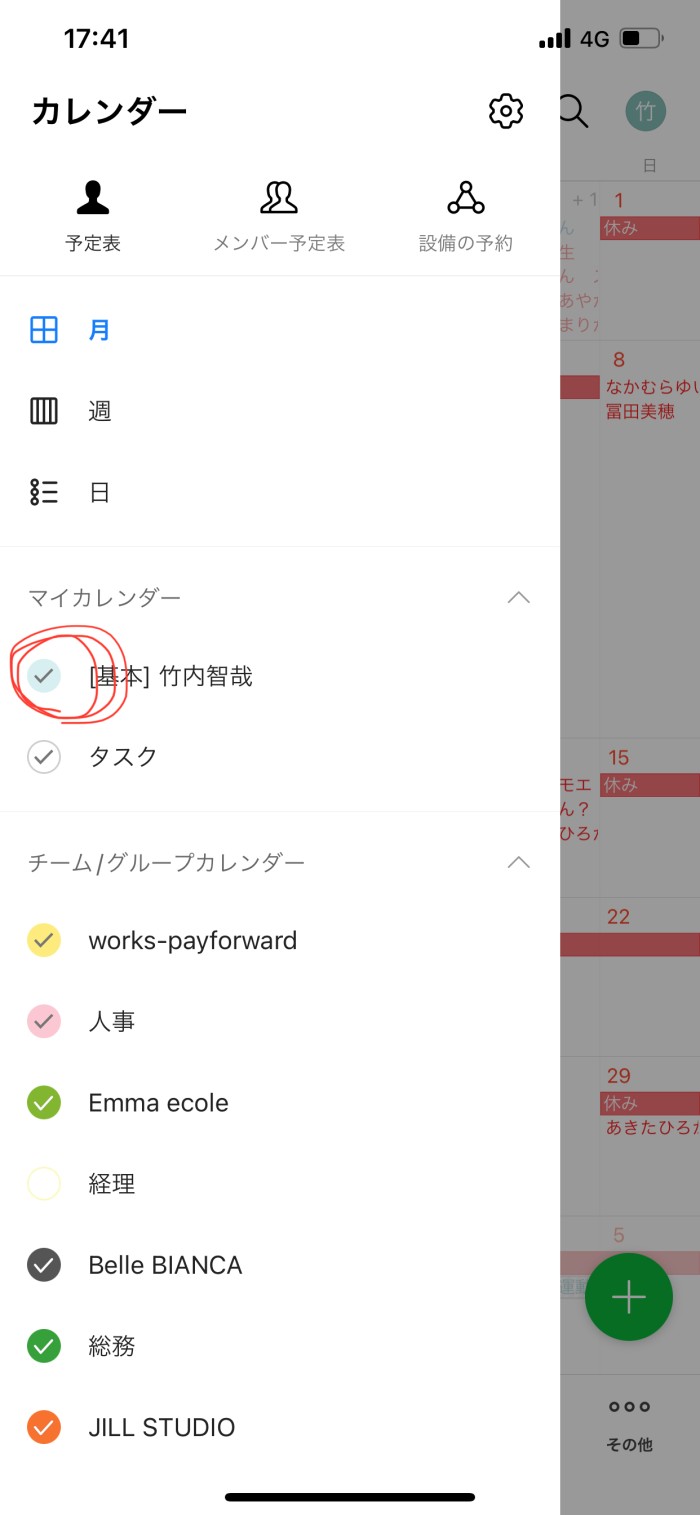Uncheck the Emma ecole calendar
The image size is (700, 1515).
tap(44, 1103)
